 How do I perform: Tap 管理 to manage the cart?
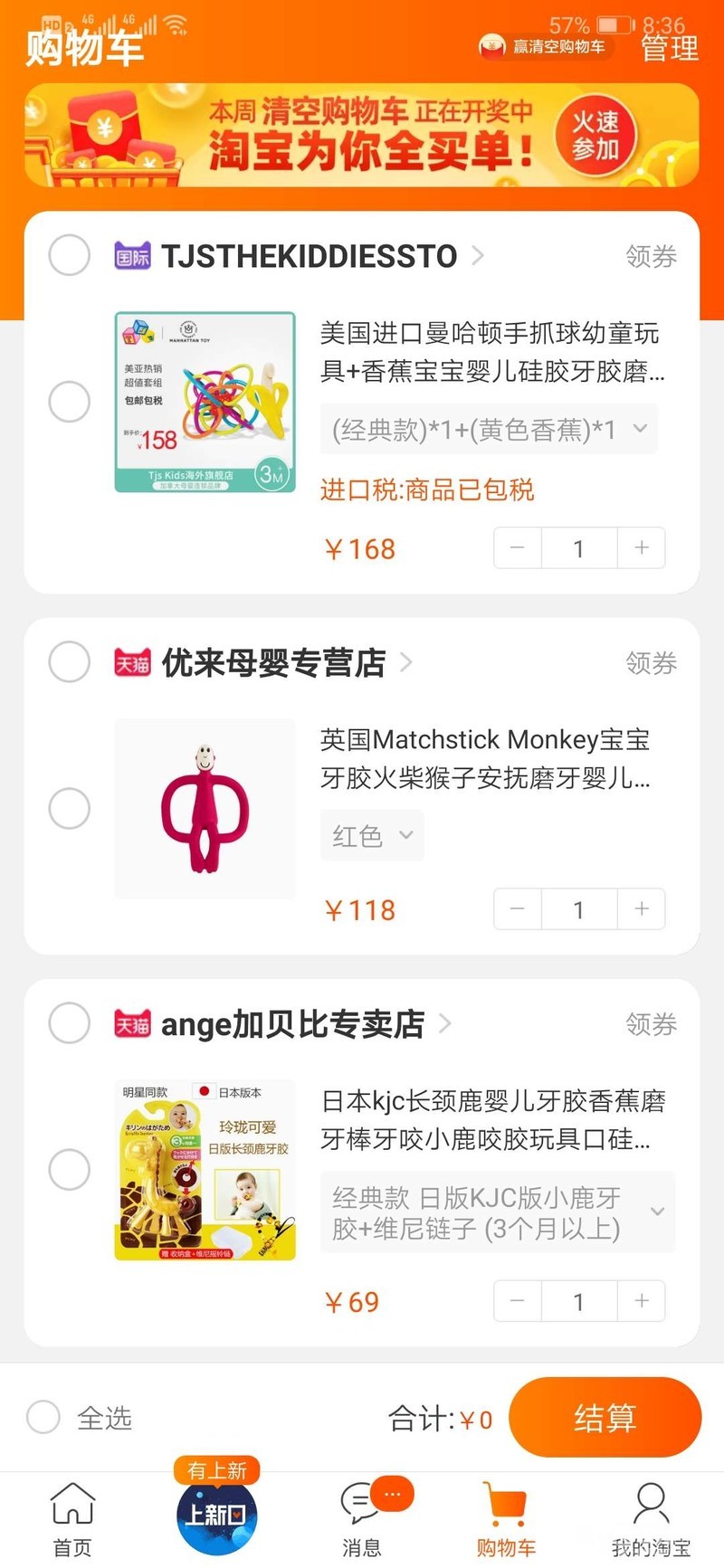tap(670, 47)
